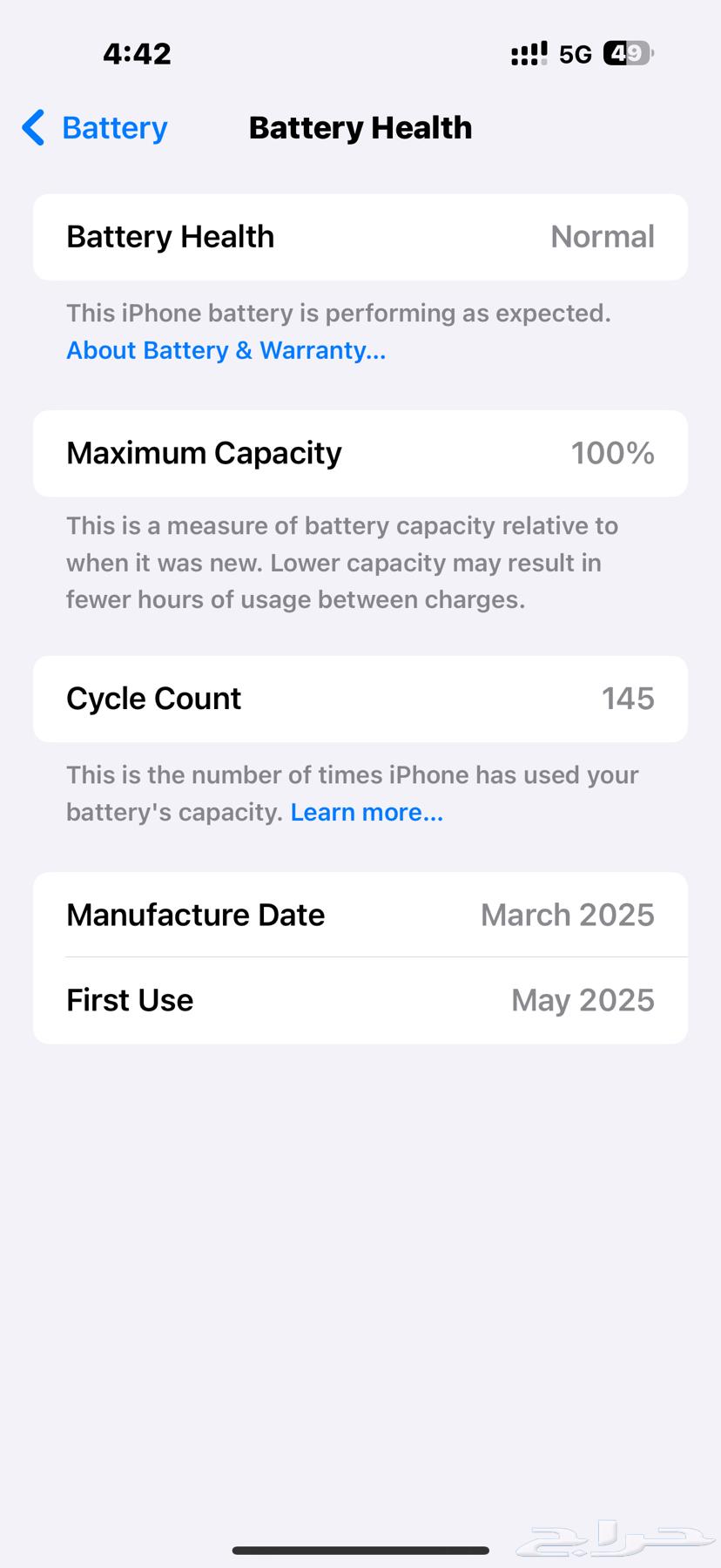
Task: Open About Battery & Warranty link
Action: coord(225,350)
